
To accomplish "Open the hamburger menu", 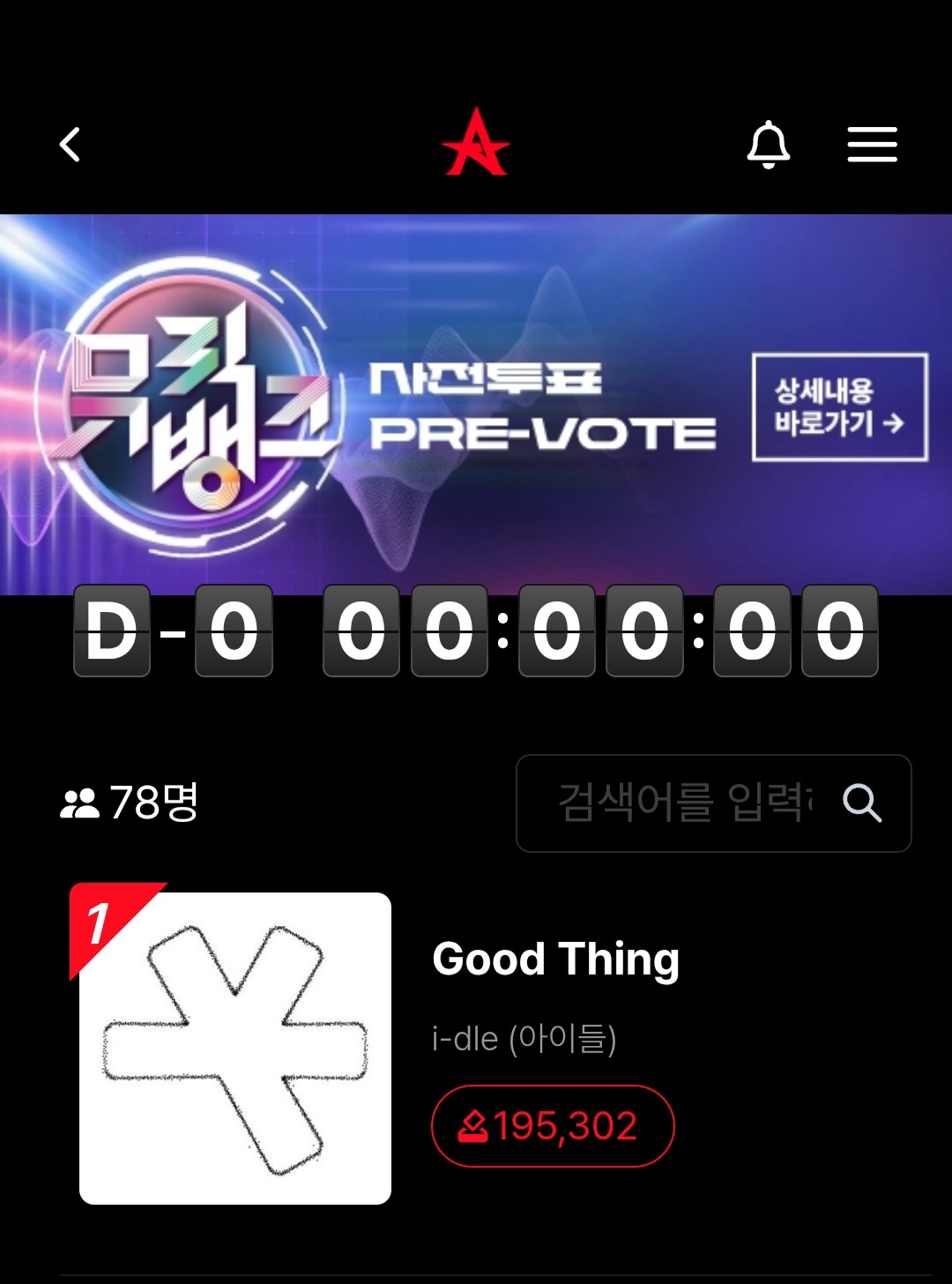I will tap(872, 145).
